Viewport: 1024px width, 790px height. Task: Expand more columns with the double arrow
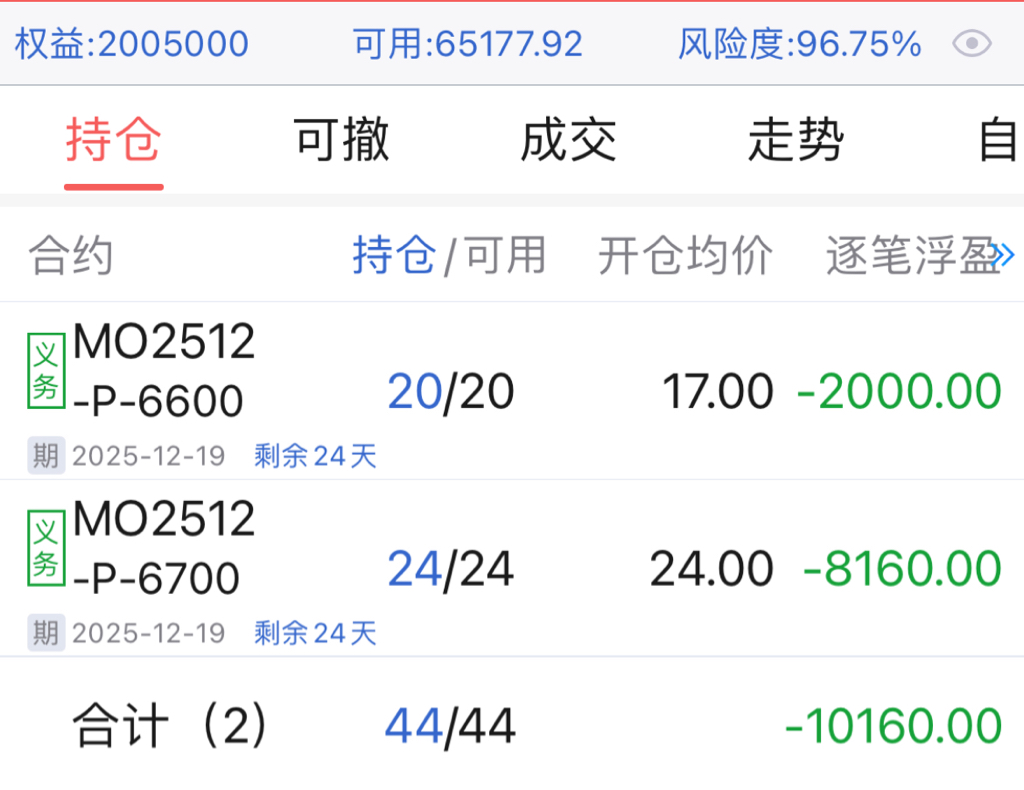[x=1003, y=255]
